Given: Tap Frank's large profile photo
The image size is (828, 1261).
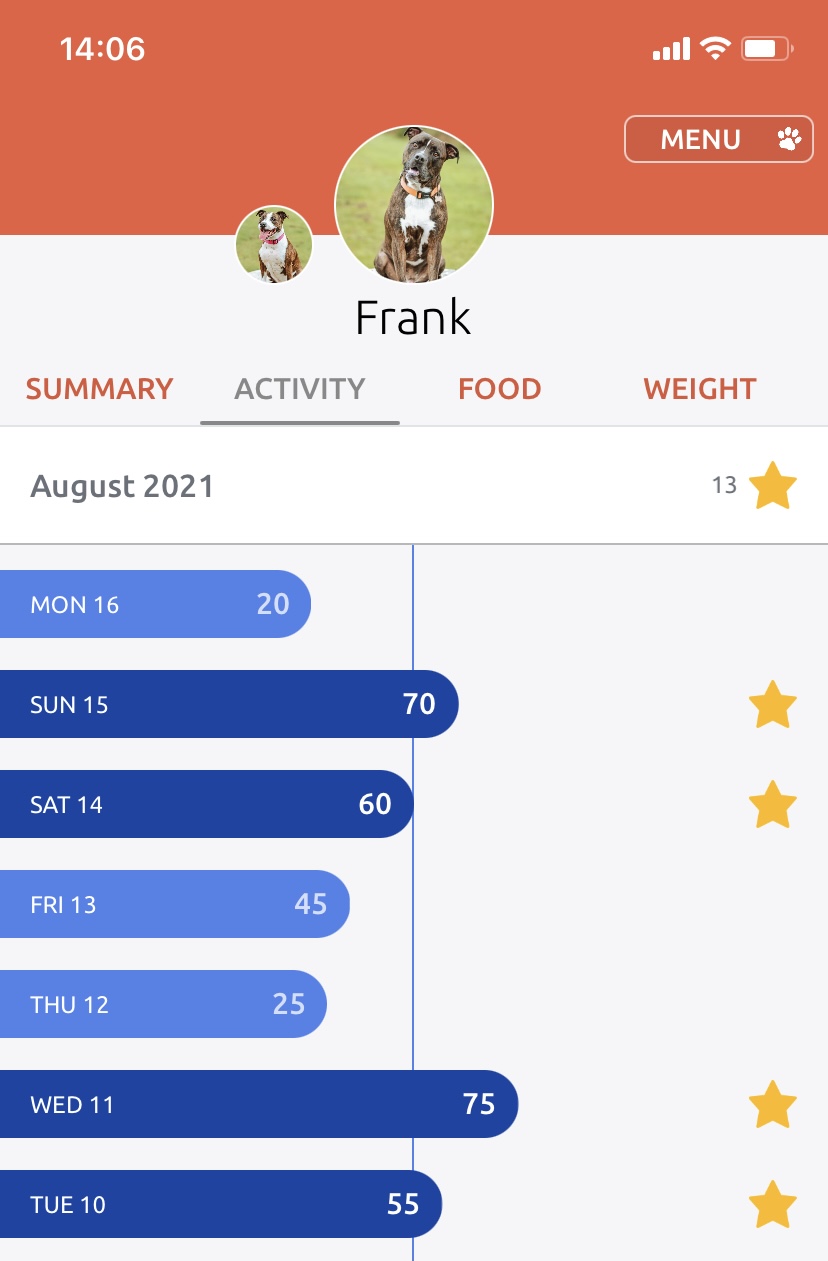Looking at the screenshot, I should pos(413,205).
